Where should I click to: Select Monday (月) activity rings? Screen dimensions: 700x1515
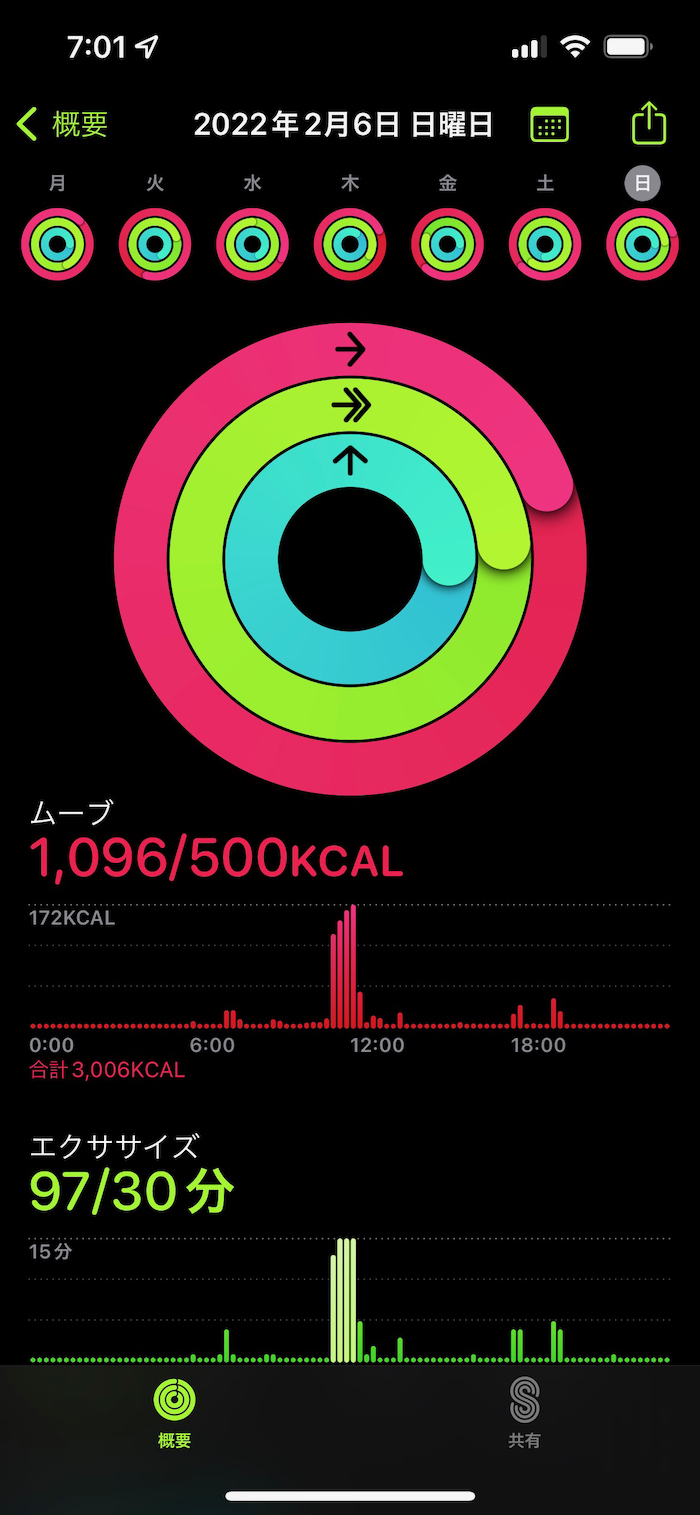[x=57, y=244]
